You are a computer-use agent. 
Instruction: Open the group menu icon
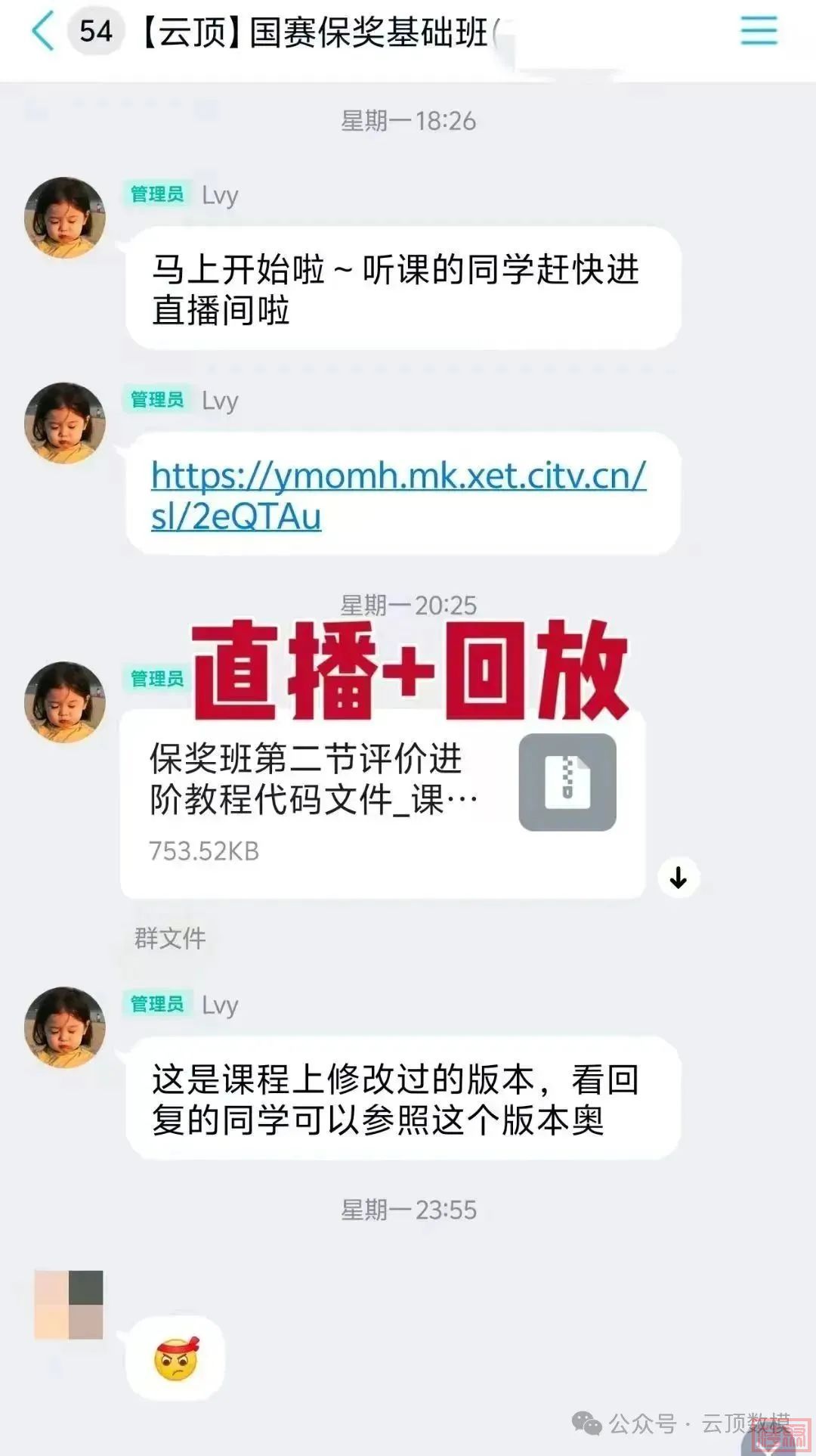pyautogui.click(x=758, y=31)
